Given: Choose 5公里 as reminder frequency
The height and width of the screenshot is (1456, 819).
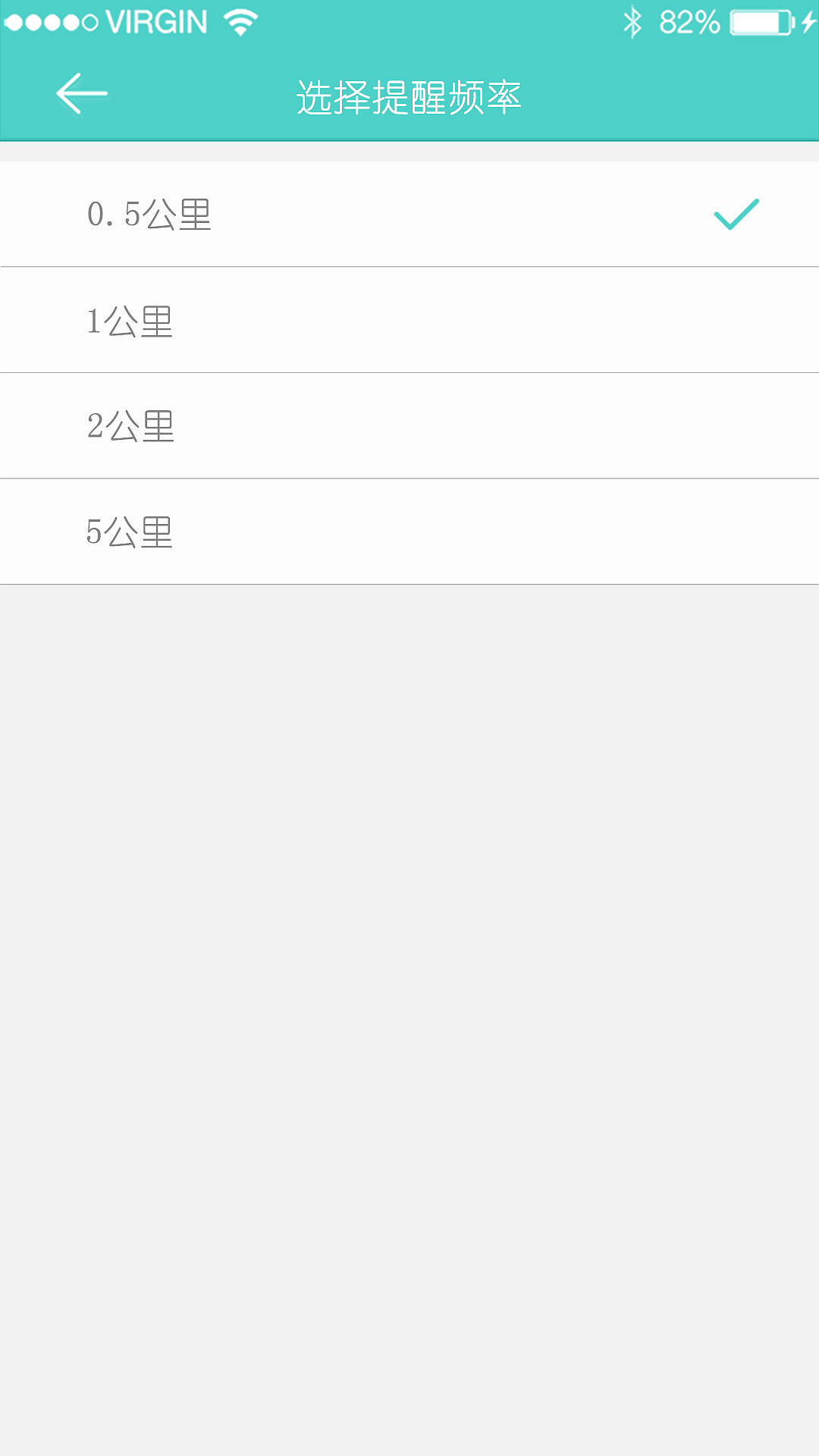Looking at the screenshot, I should 409,532.
